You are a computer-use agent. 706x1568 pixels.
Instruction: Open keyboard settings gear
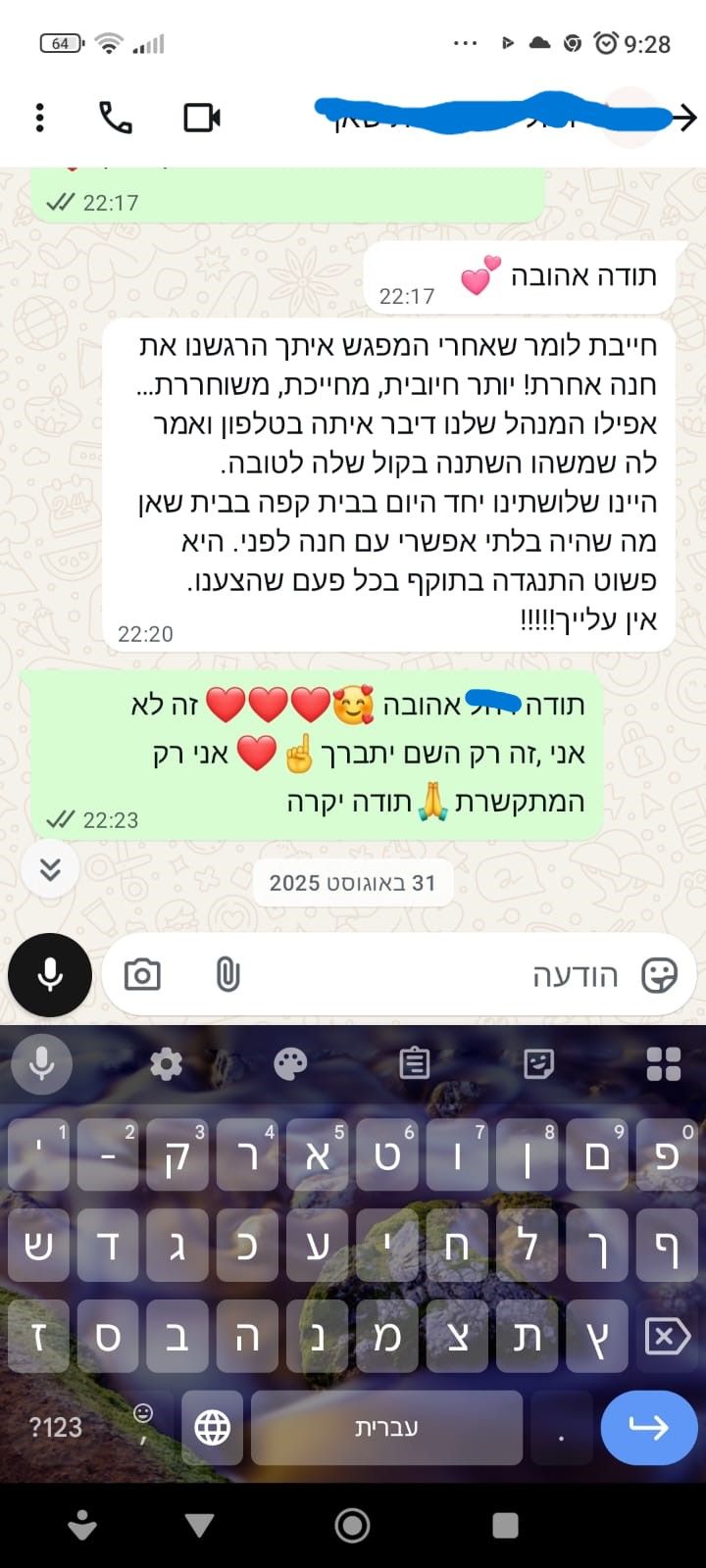166,1063
